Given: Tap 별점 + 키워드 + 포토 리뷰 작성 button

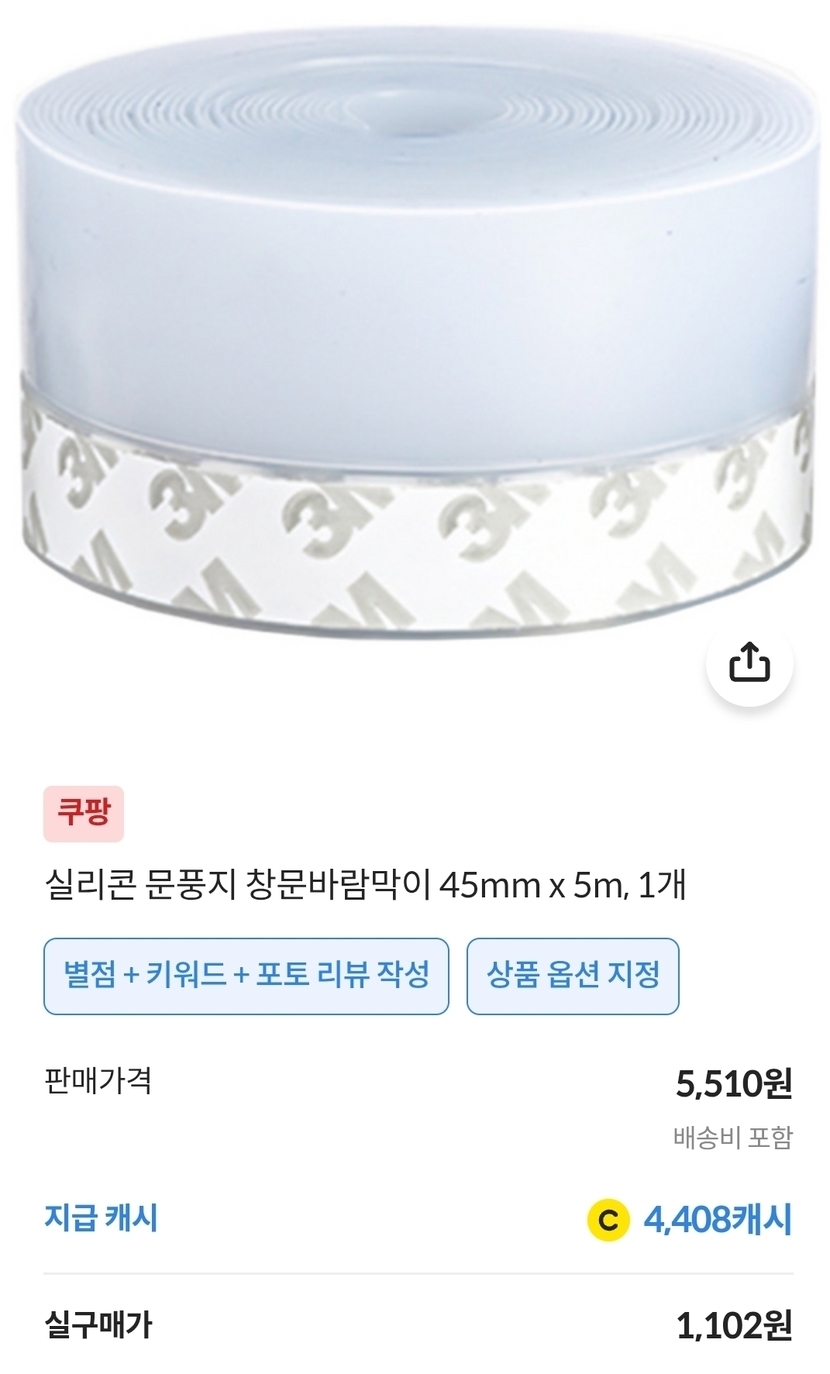Looking at the screenshot, I should (x=246, y=976).
